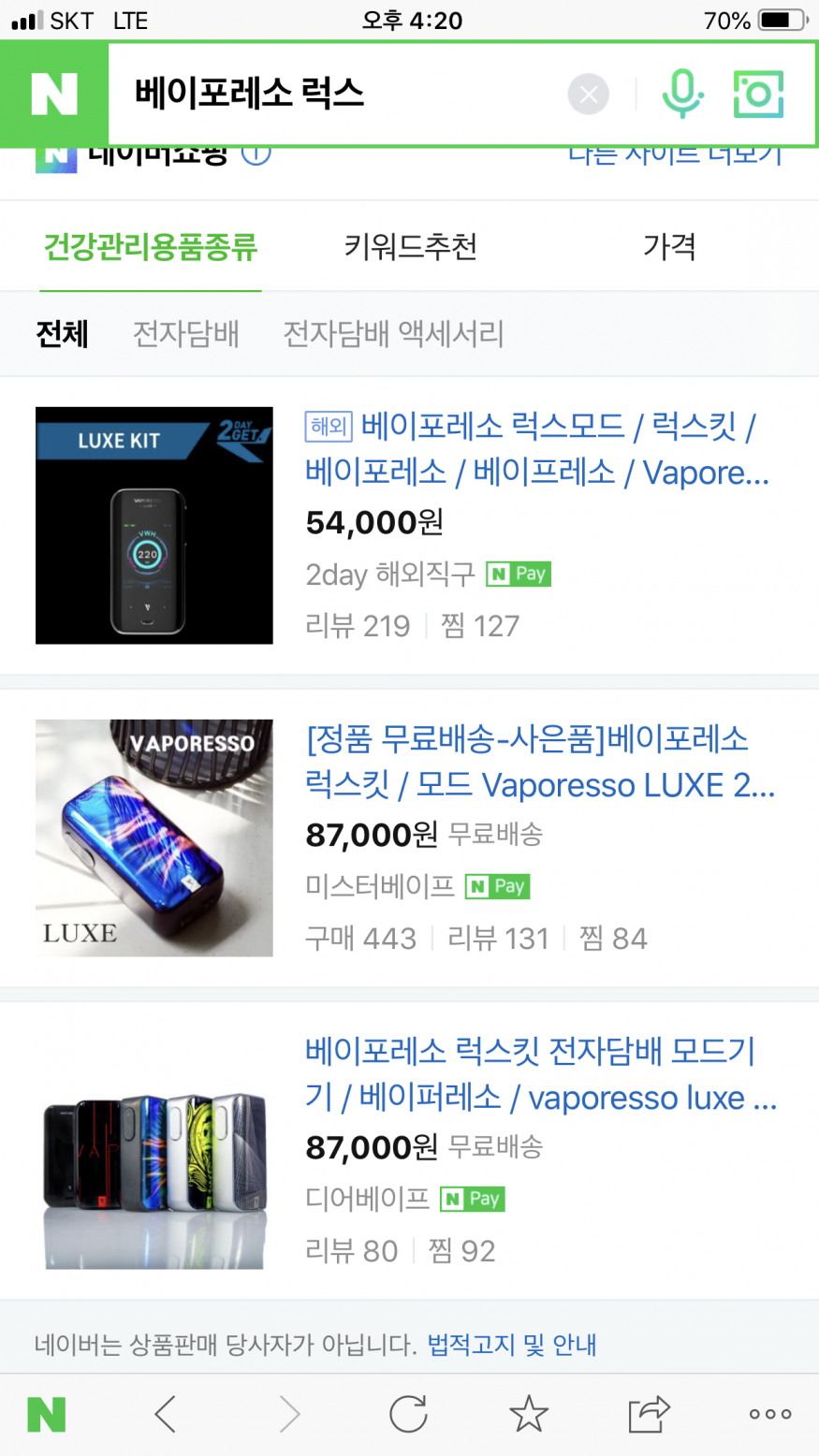Open the LUXE KIT product image
Image resolution: width=819 pixels, height=1456 pixels.
tap(154, 525)
